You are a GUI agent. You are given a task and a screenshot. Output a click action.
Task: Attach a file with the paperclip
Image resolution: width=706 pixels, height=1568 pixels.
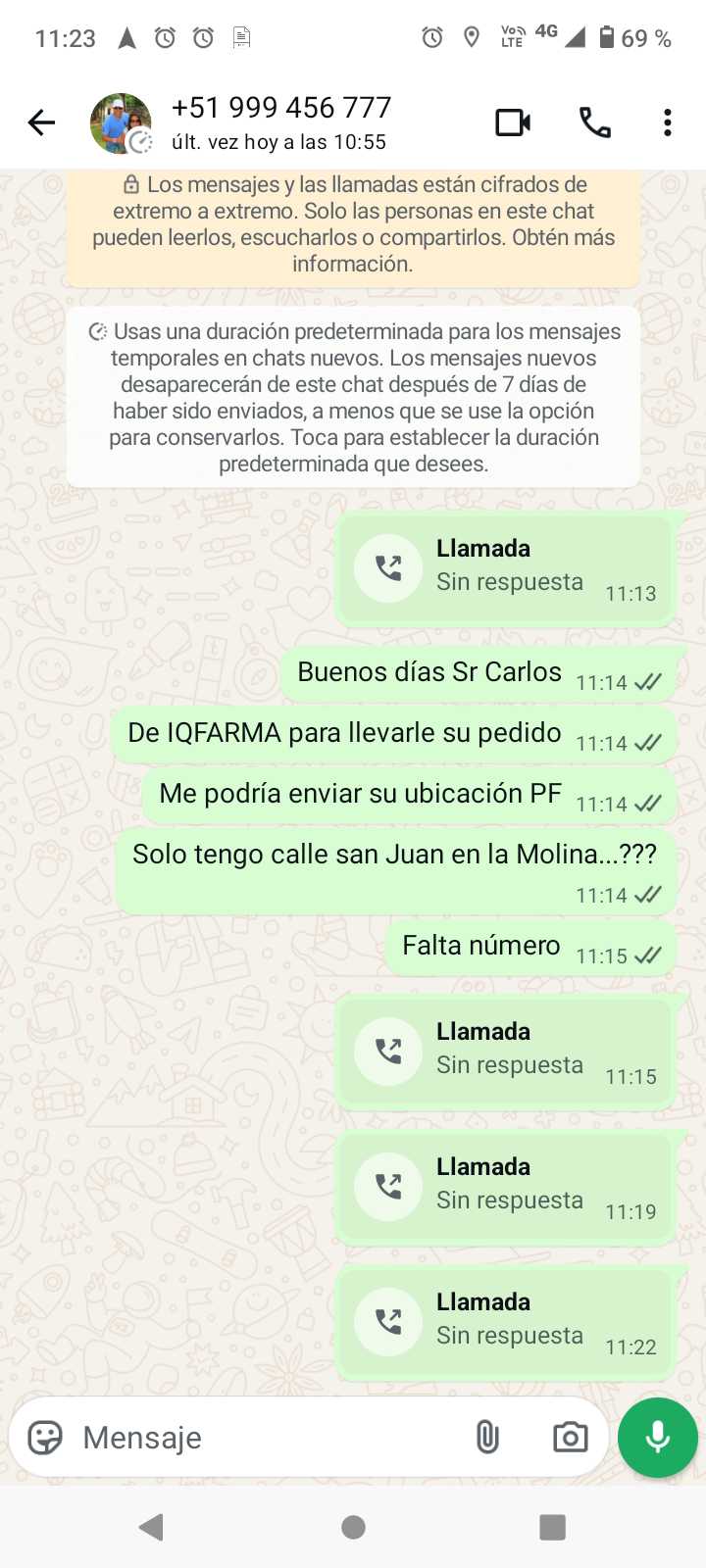pos(487,1438)
